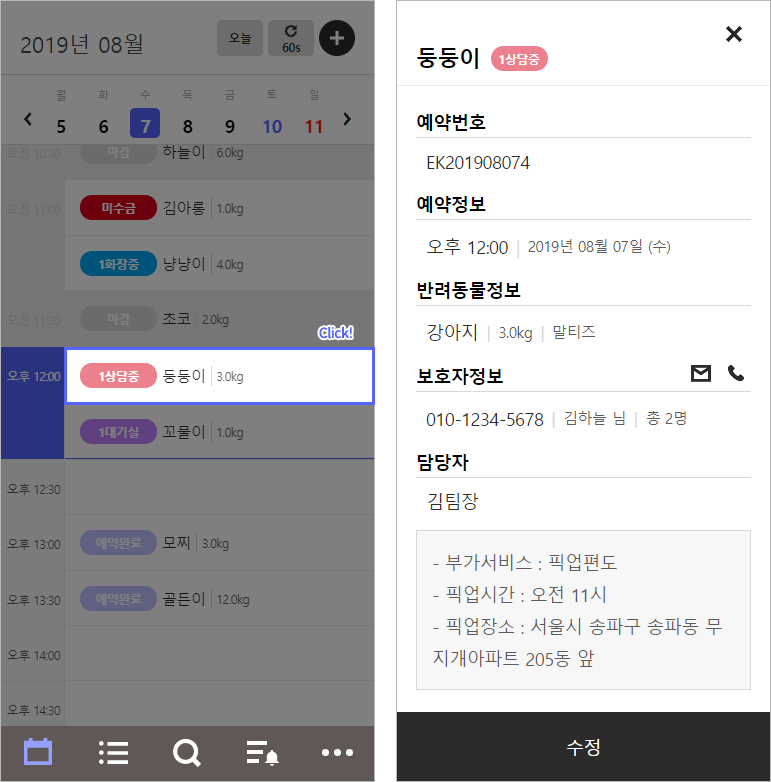771x782 pixels.
Task: Open the search tab in bottom bar
Action: (187, 753)
